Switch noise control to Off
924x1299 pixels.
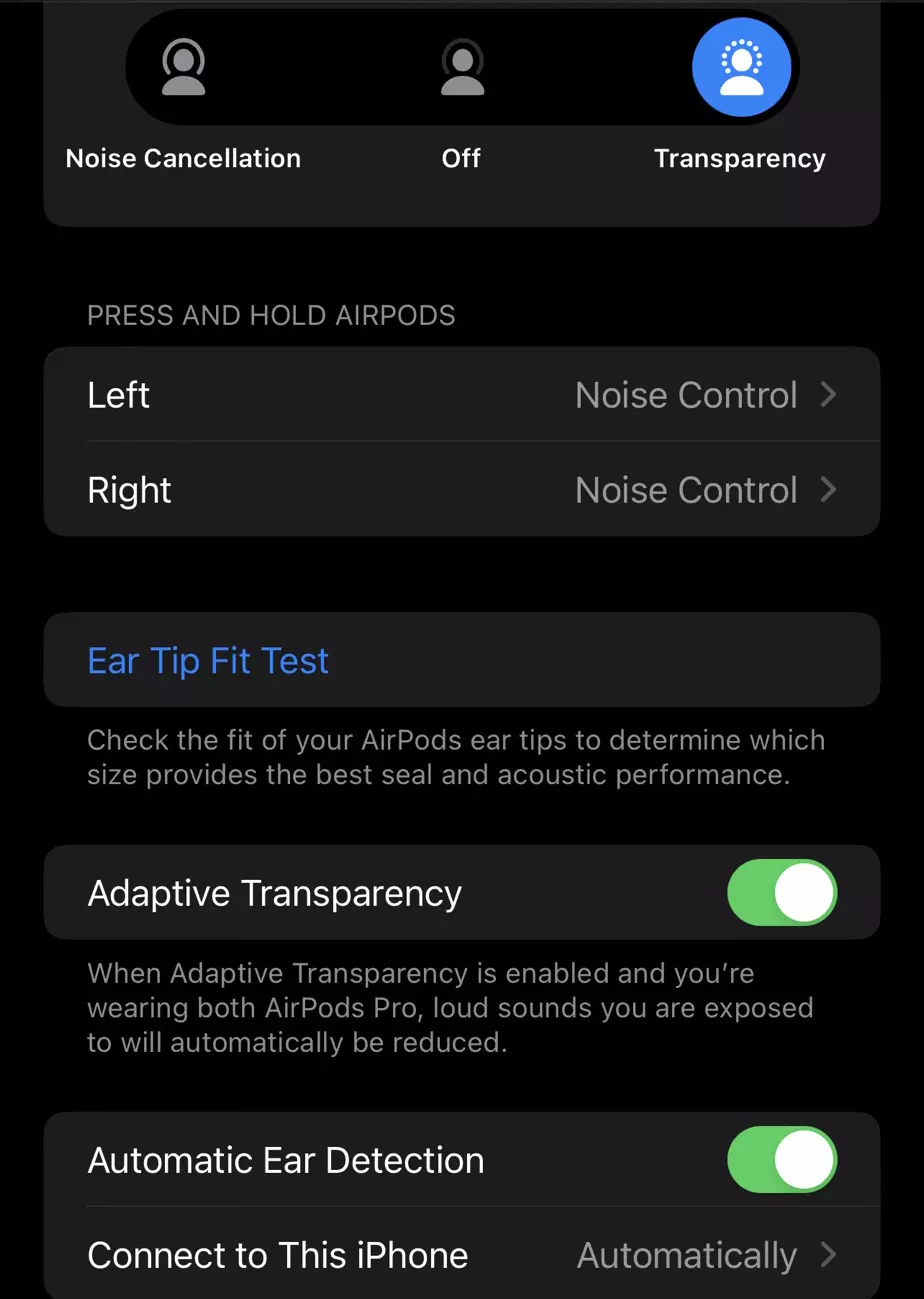coord(461,70)
